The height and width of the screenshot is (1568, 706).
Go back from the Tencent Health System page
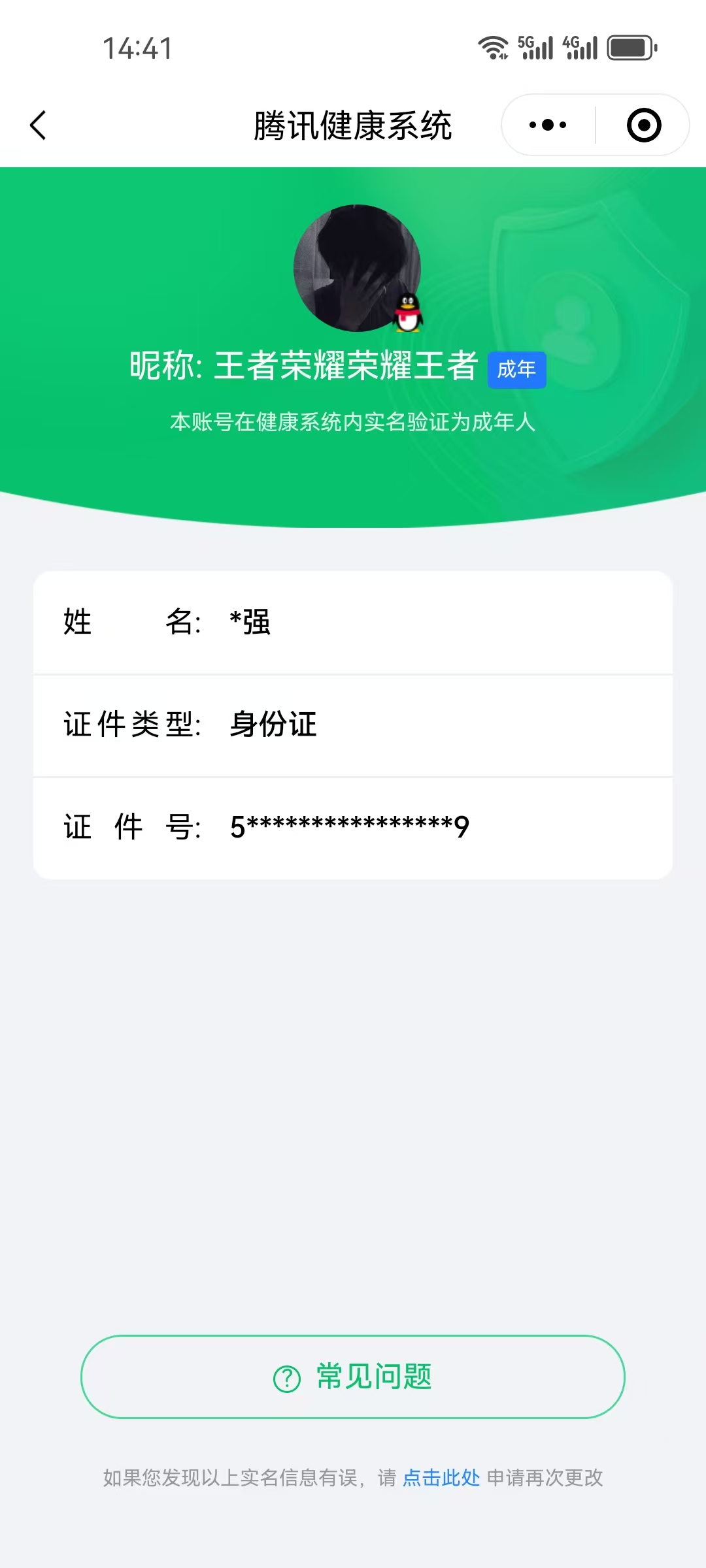[38, 125]
